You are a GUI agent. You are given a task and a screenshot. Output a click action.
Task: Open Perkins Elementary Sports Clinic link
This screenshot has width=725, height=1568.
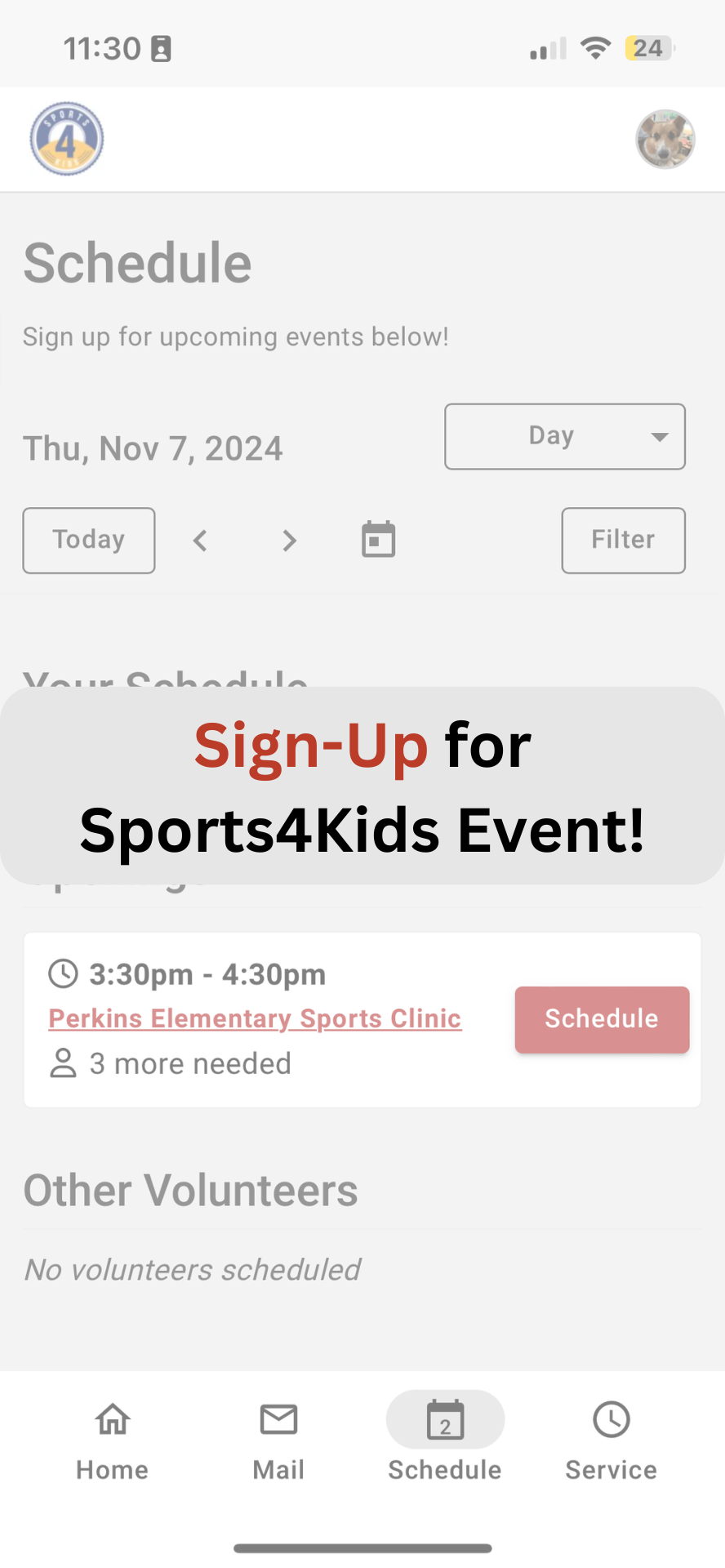point(255,1018)
